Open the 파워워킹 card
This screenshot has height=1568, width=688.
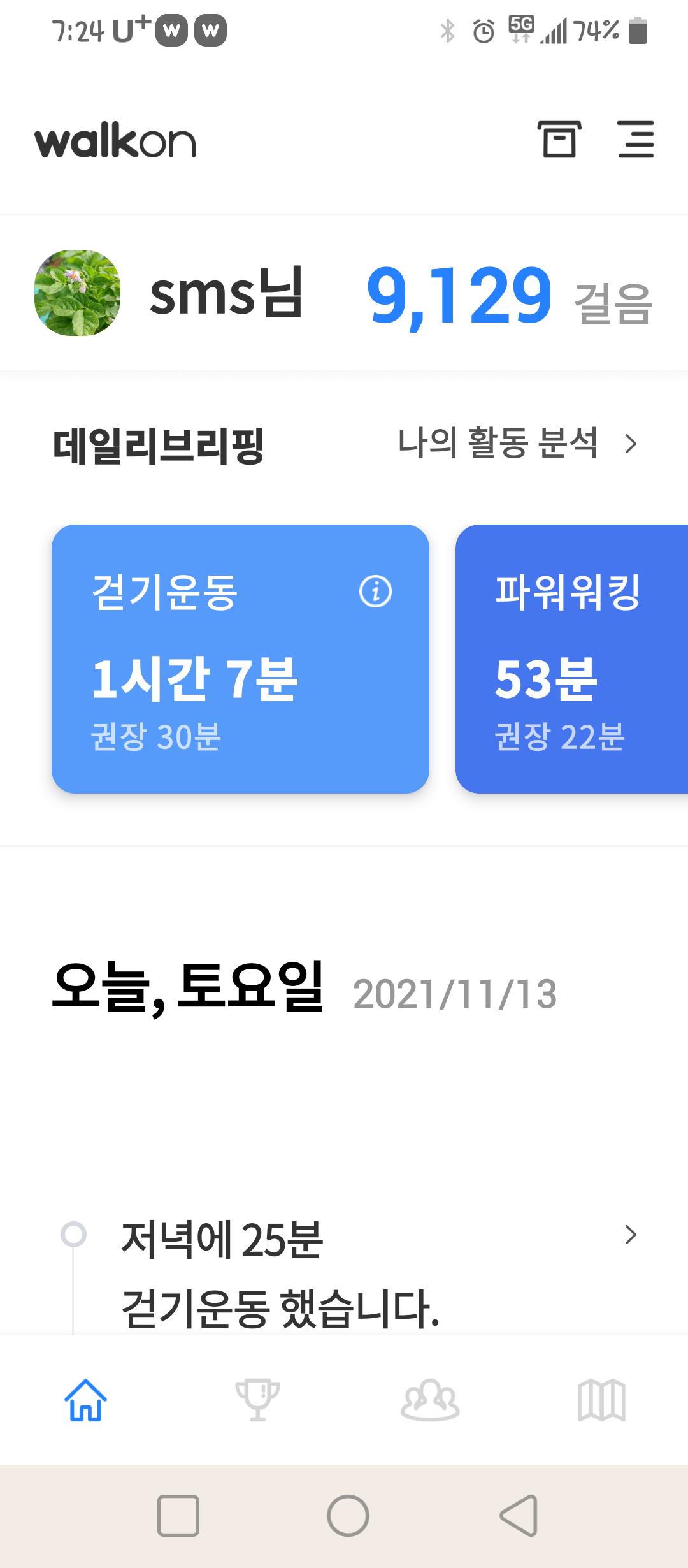pos(571,659)
